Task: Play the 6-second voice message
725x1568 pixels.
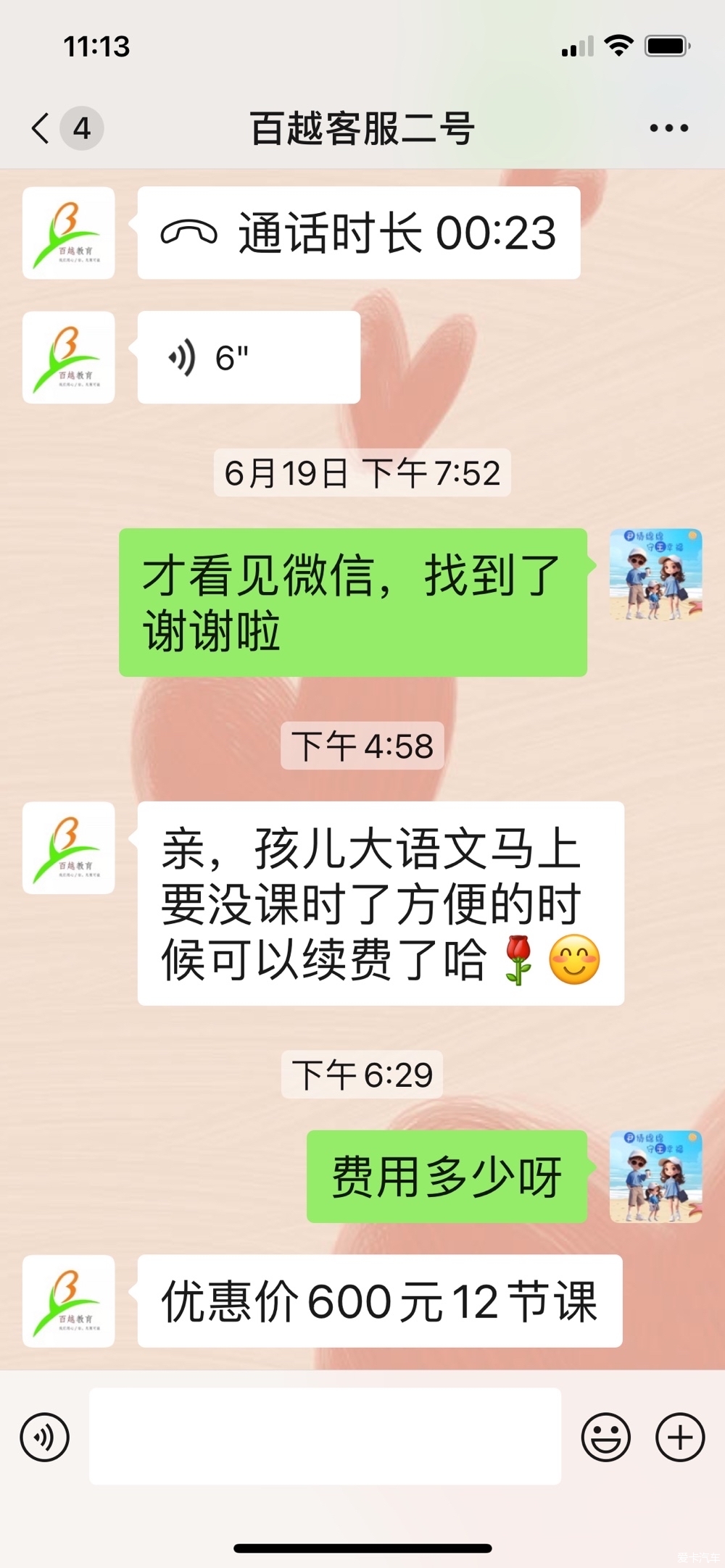Action: coord(248,357)
